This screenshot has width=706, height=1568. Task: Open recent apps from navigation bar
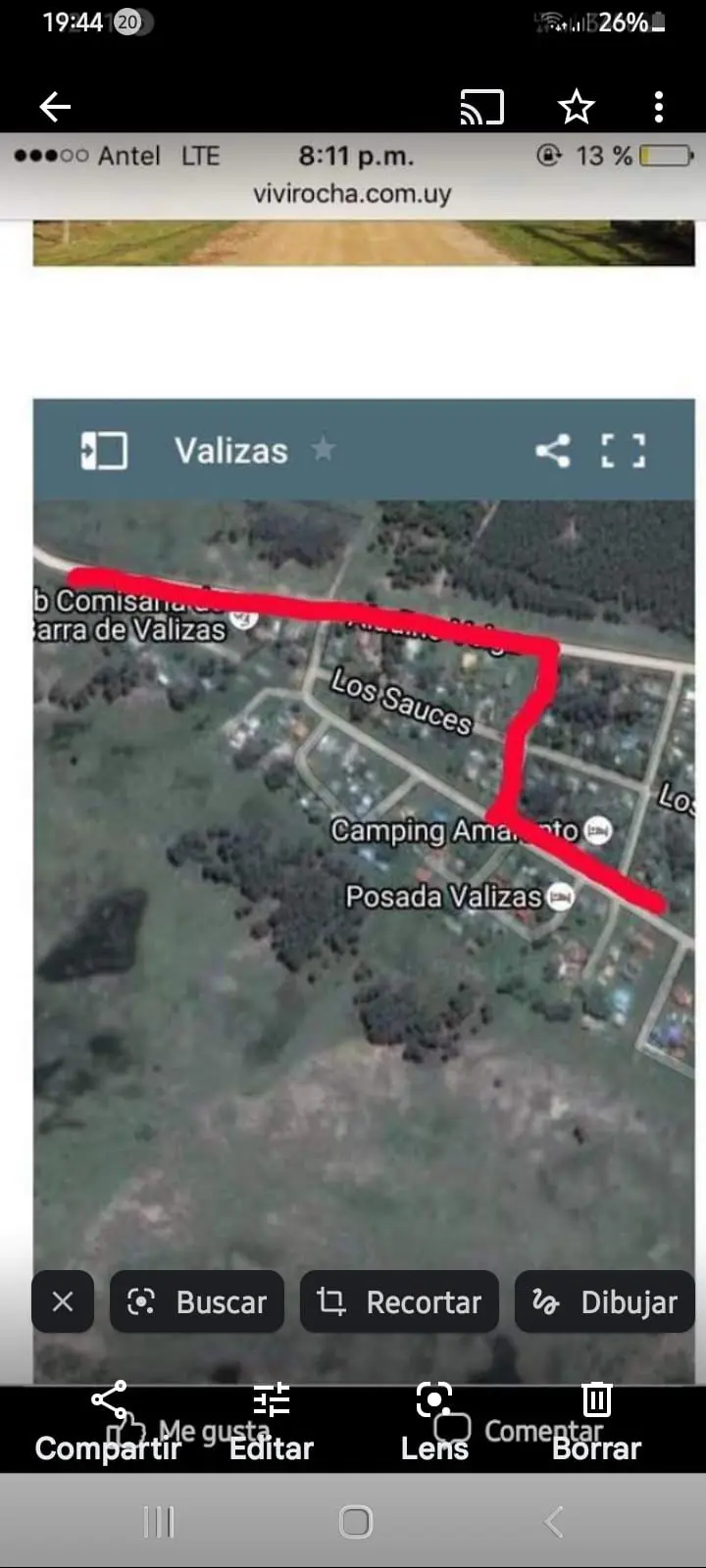pyautogui.click(x=159, y=1522)
